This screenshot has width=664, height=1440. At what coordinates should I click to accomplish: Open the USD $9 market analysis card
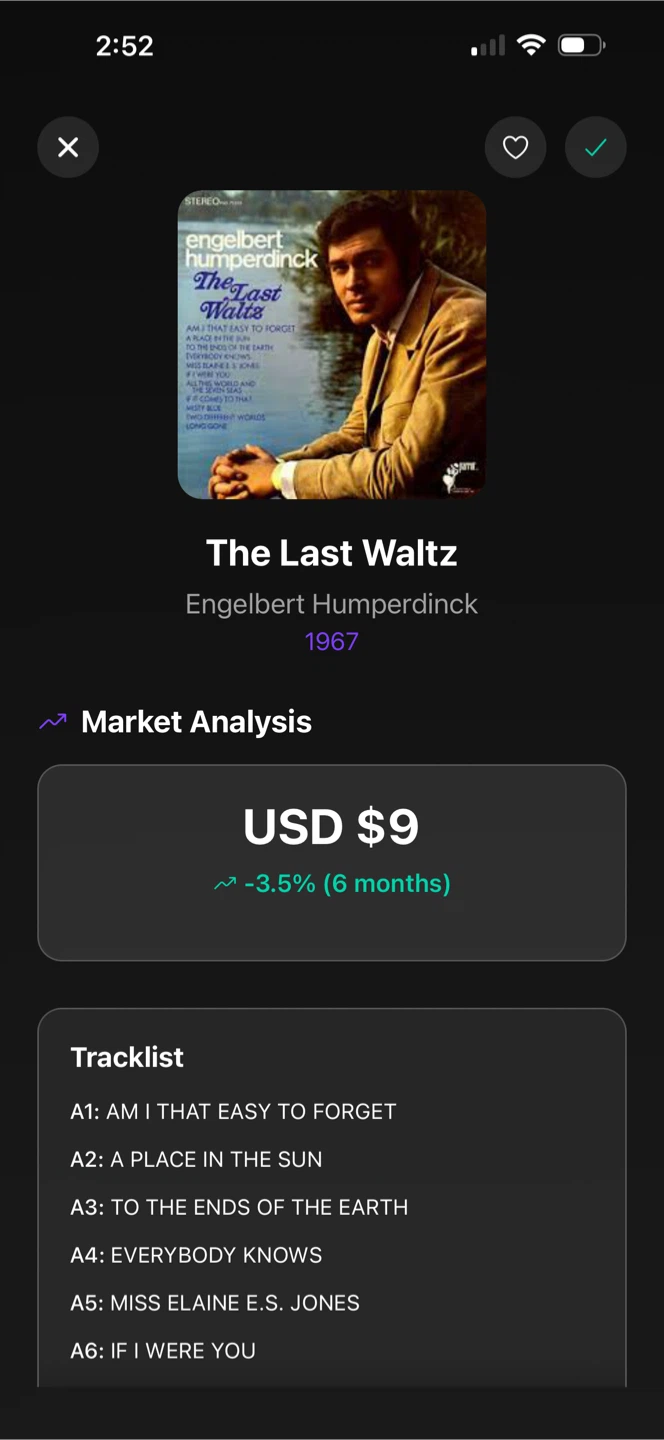point(332,862)
